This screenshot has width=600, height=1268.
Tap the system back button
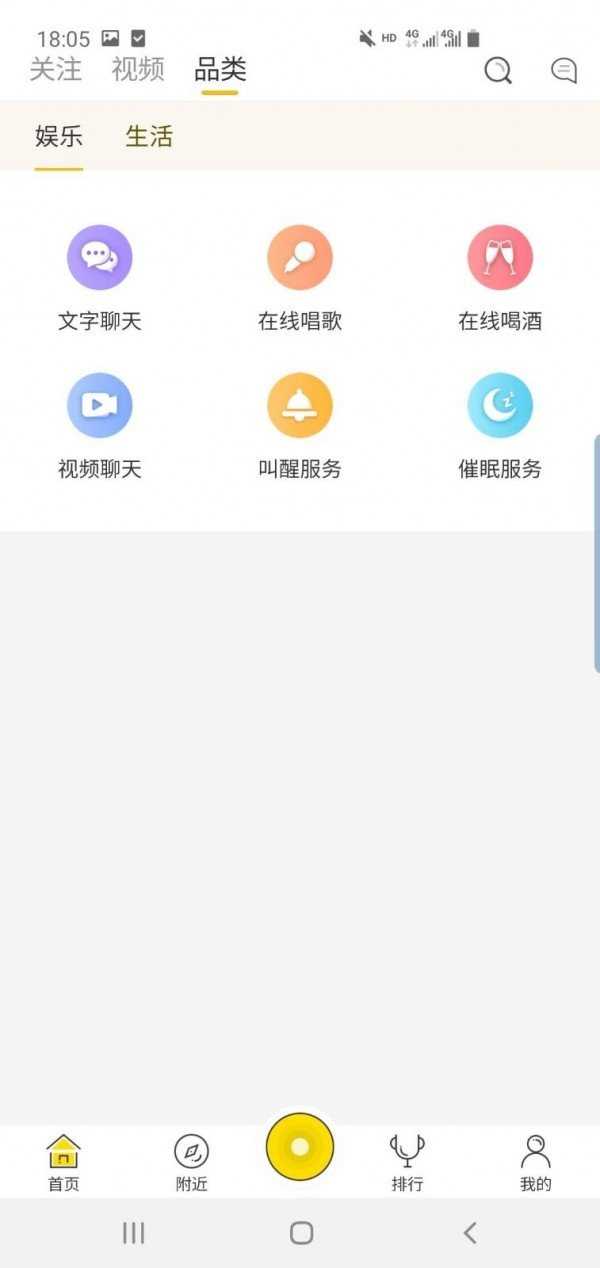[470, 1233]
